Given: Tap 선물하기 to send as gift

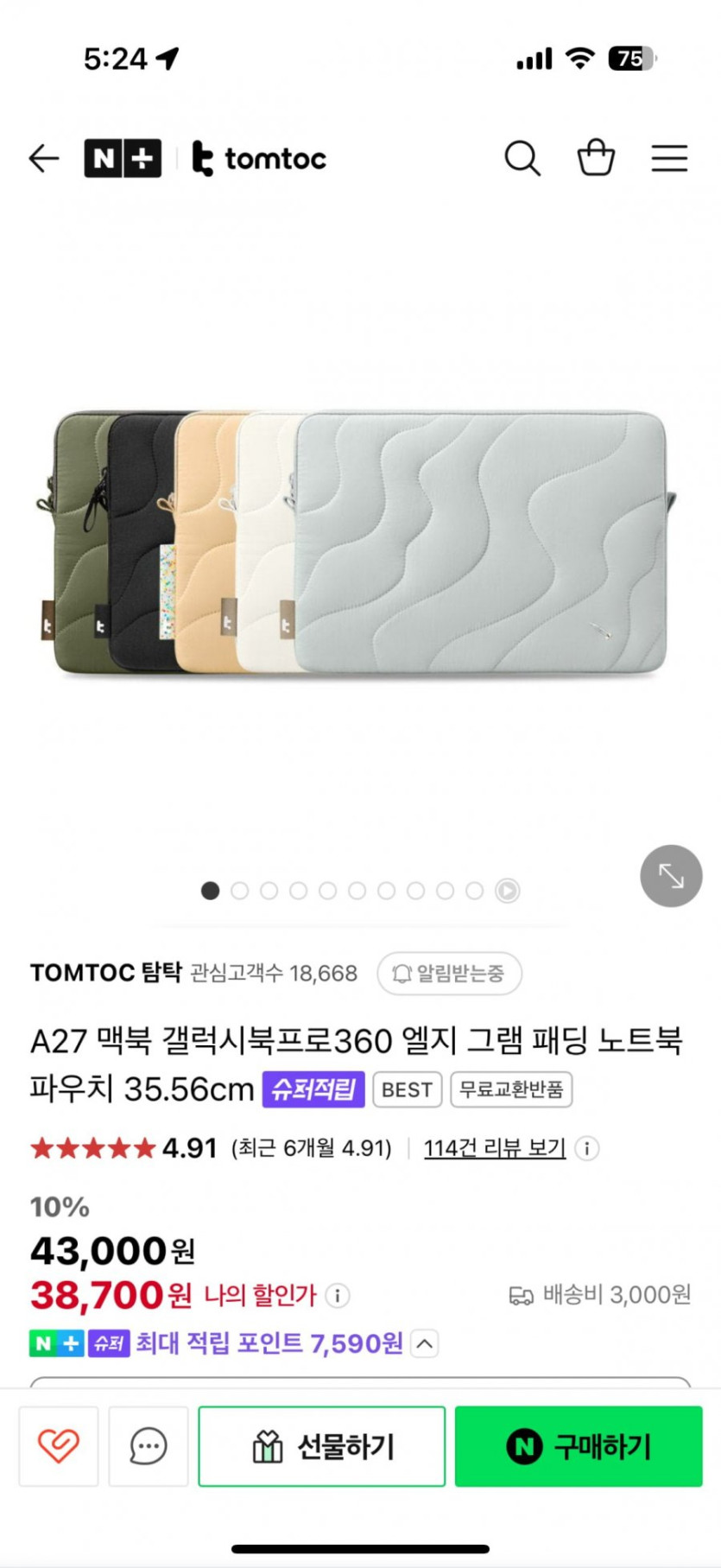Looking at the screenshot, I should (322, 1446).
